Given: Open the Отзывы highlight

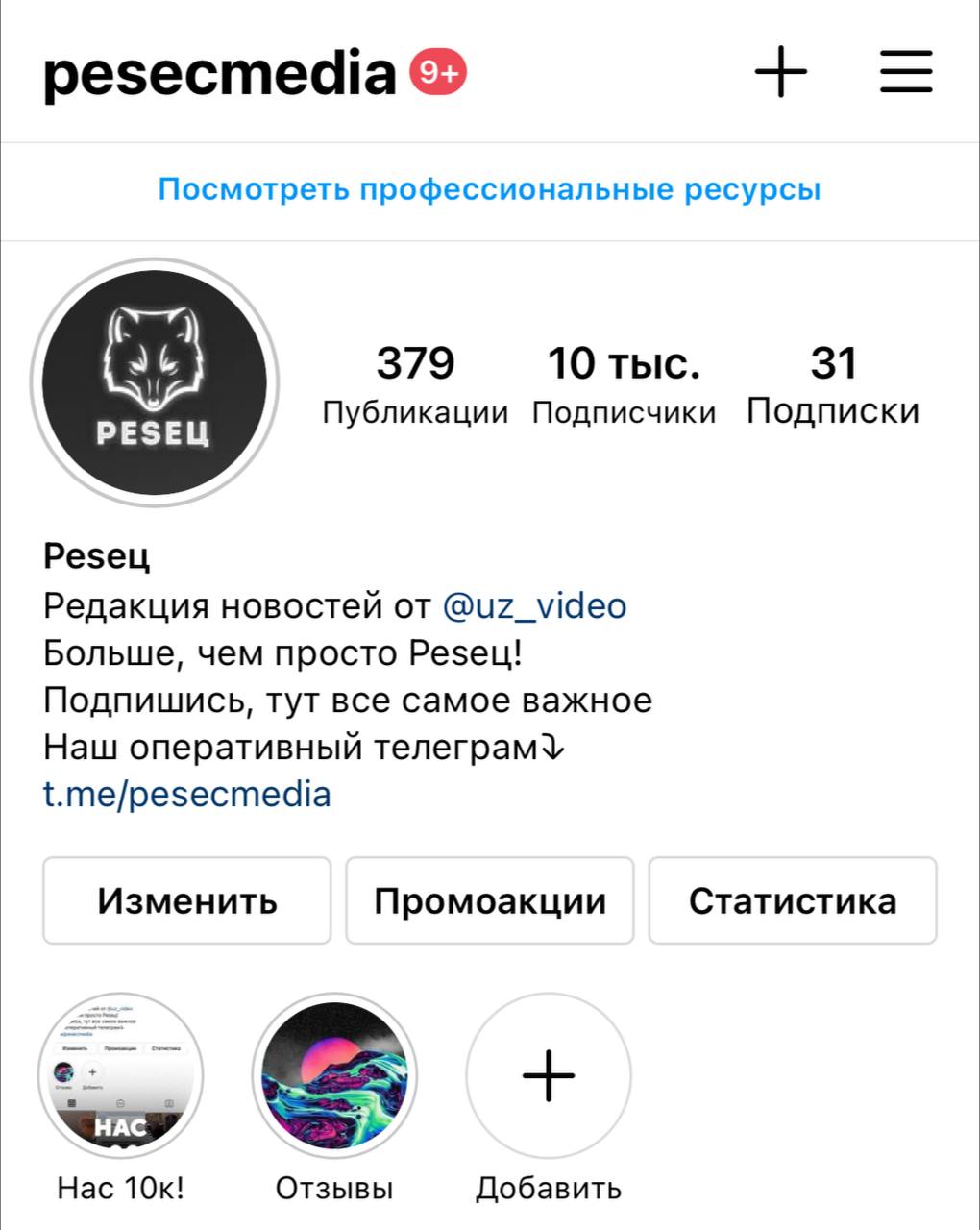Looking at the screenshot, I should pos(334,1076).
